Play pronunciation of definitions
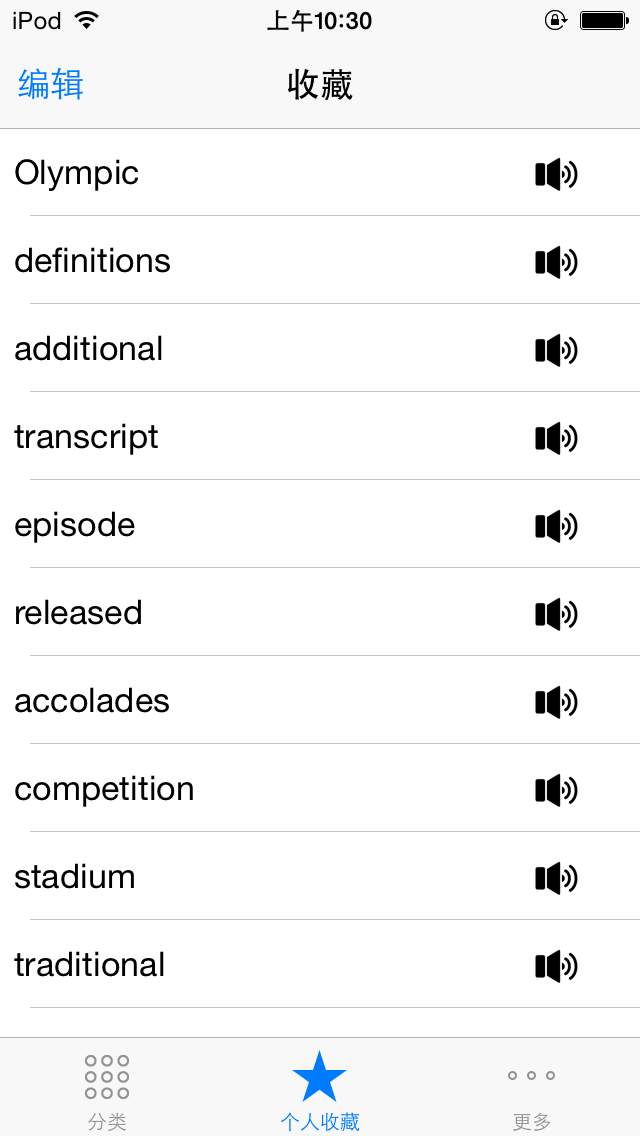Viewport: 640px width, 1136px height. 556,262
